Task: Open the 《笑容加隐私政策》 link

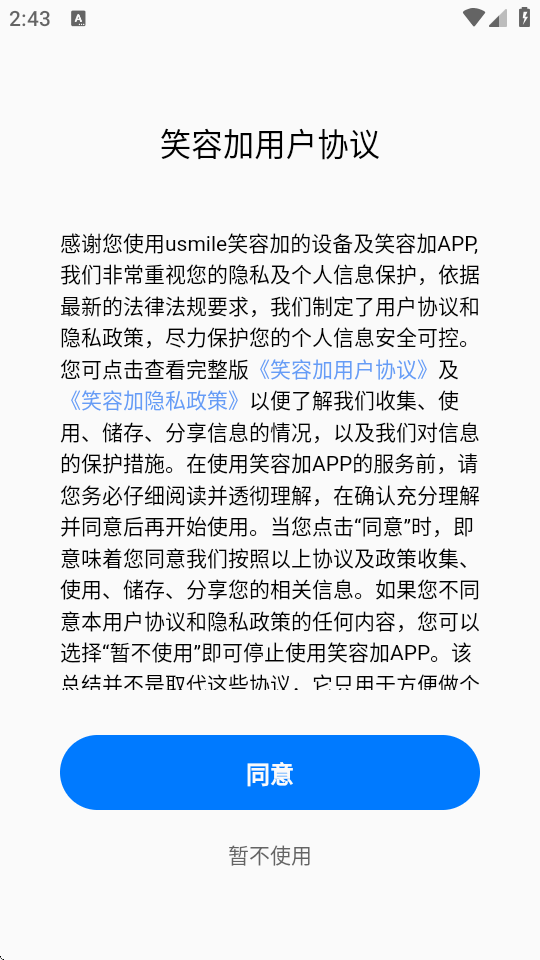Action: [x=156, y=401]
